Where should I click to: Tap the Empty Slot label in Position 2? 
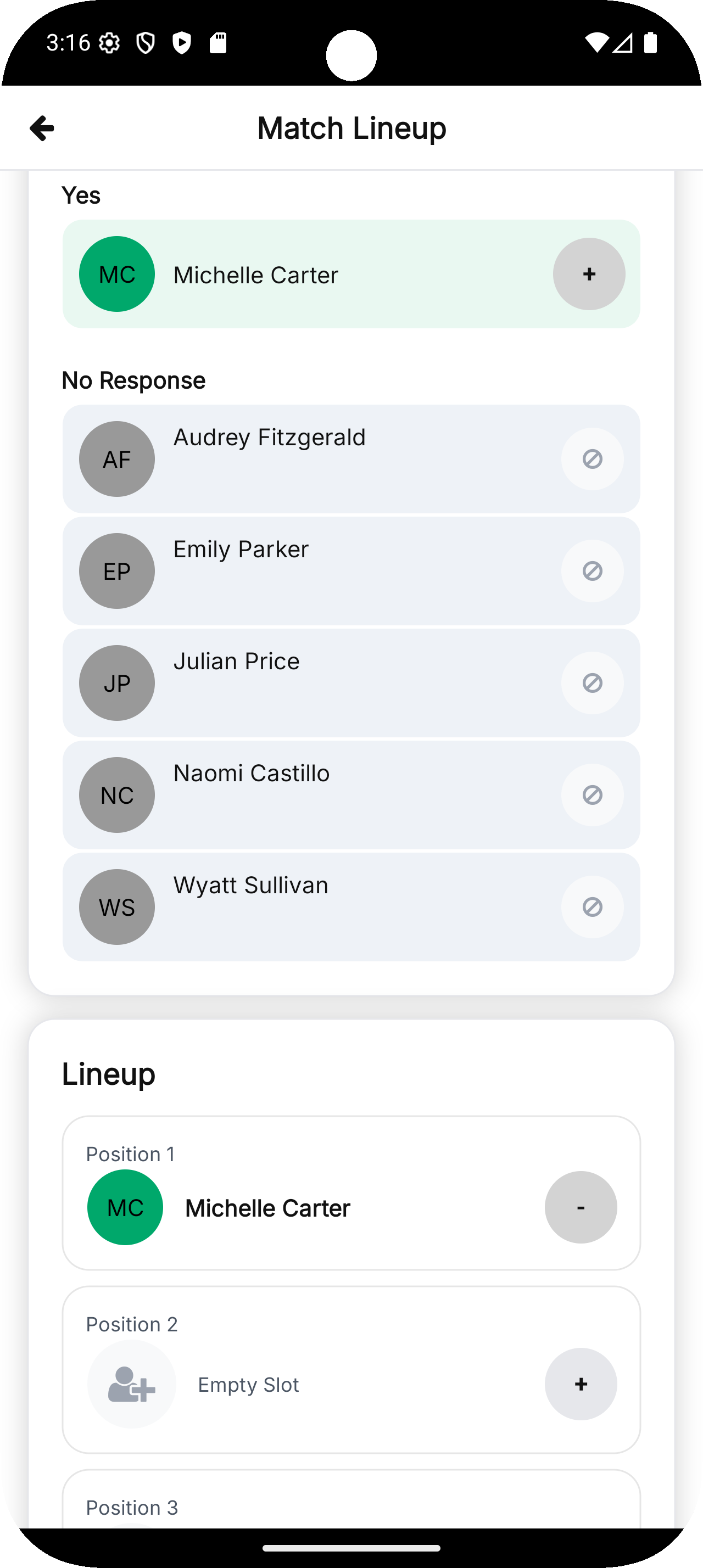click(x=248, y=1384)
